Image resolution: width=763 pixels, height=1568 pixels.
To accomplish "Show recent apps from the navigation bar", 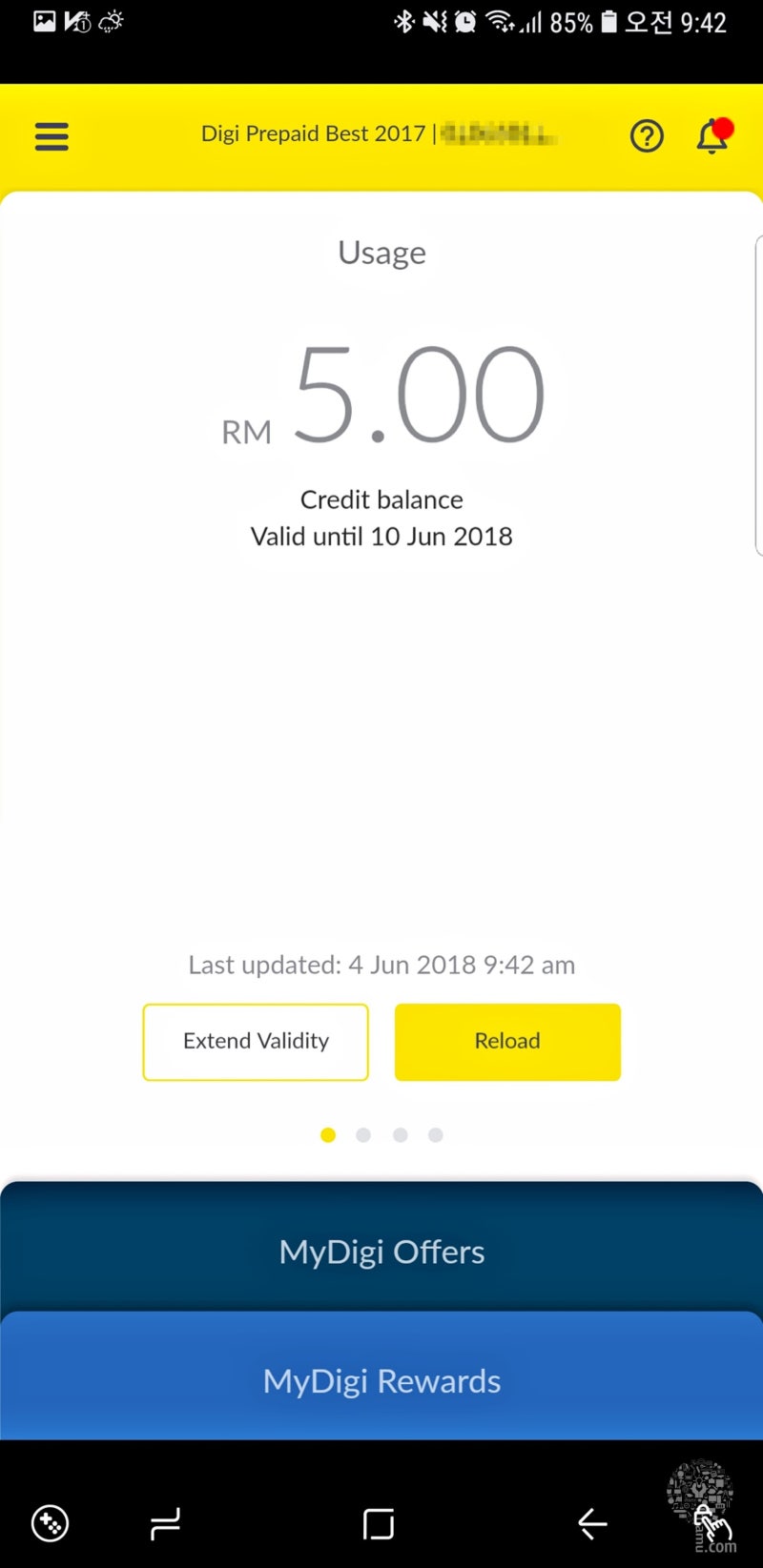I will pos(165,1523).
